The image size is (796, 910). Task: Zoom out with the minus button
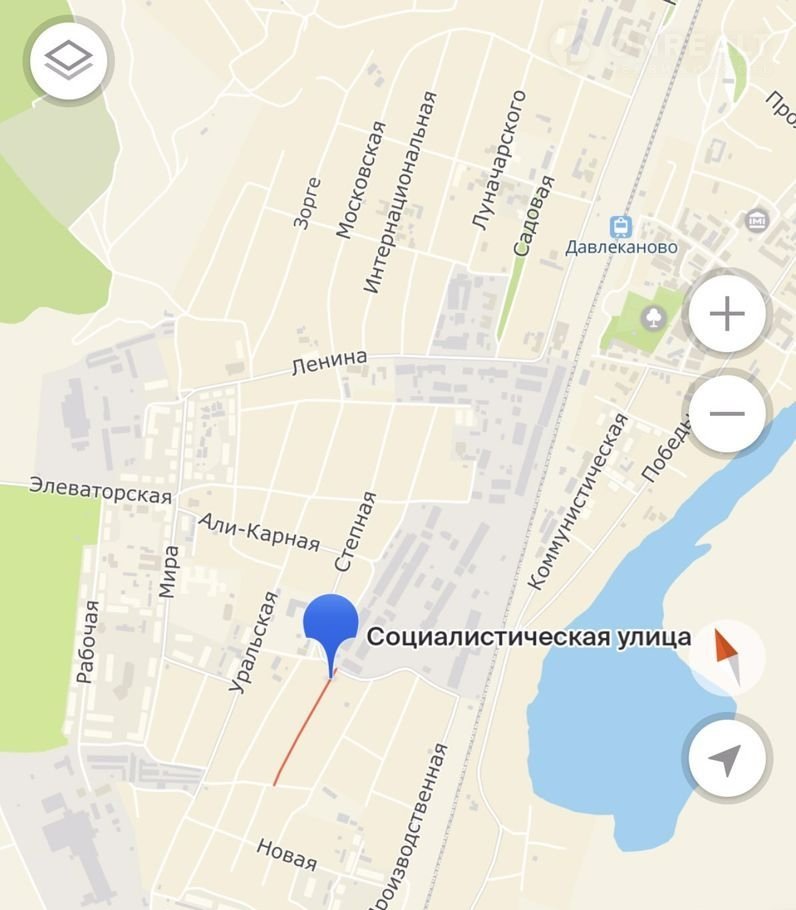727,413
